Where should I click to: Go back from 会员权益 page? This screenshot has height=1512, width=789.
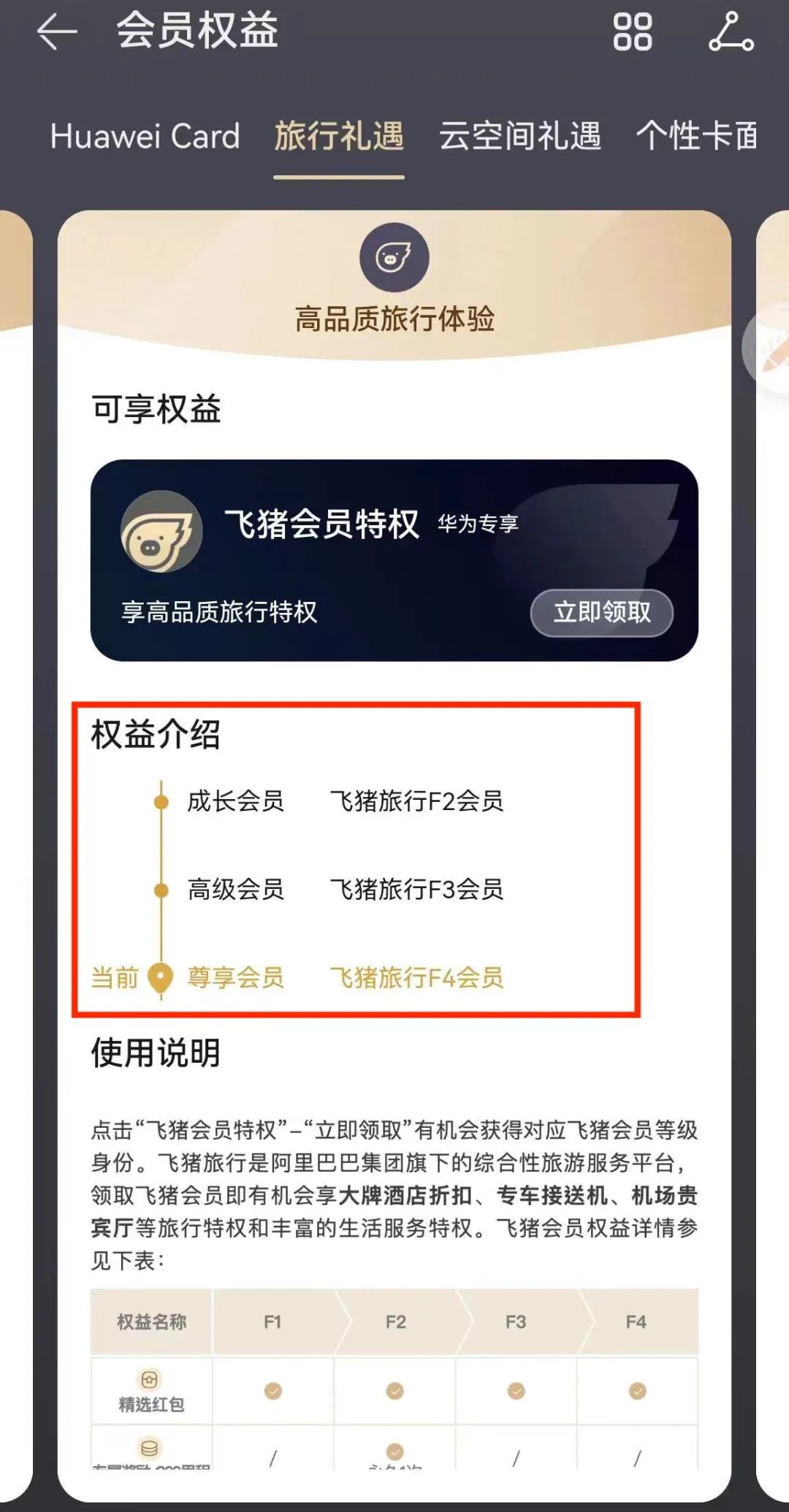pyautogui.click(x=57, y=32)
